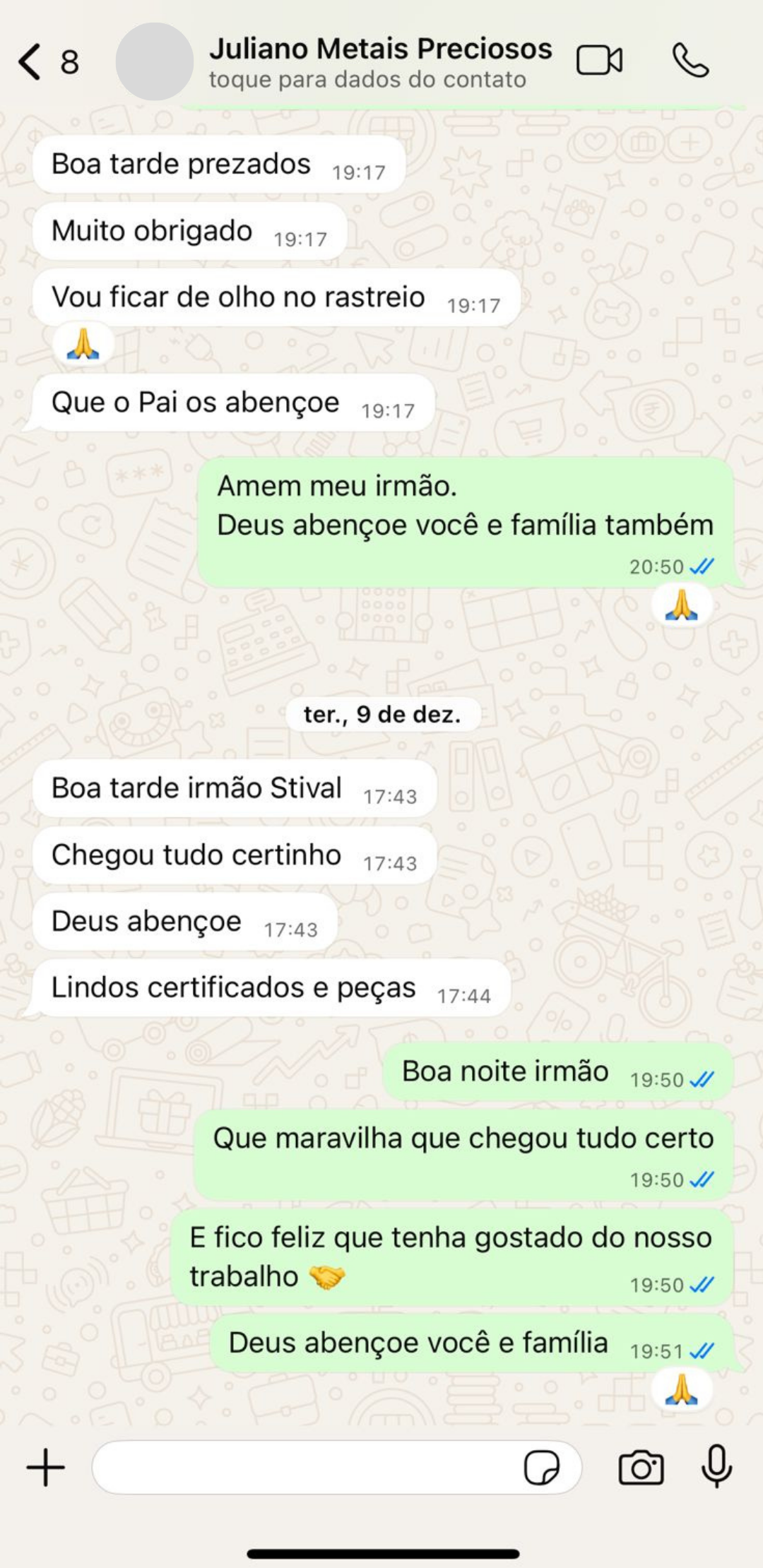Tap the reaction on "Vou ficar de olho no rastreio"
The image size is (763, 1568).
click(x=83, y=344)
